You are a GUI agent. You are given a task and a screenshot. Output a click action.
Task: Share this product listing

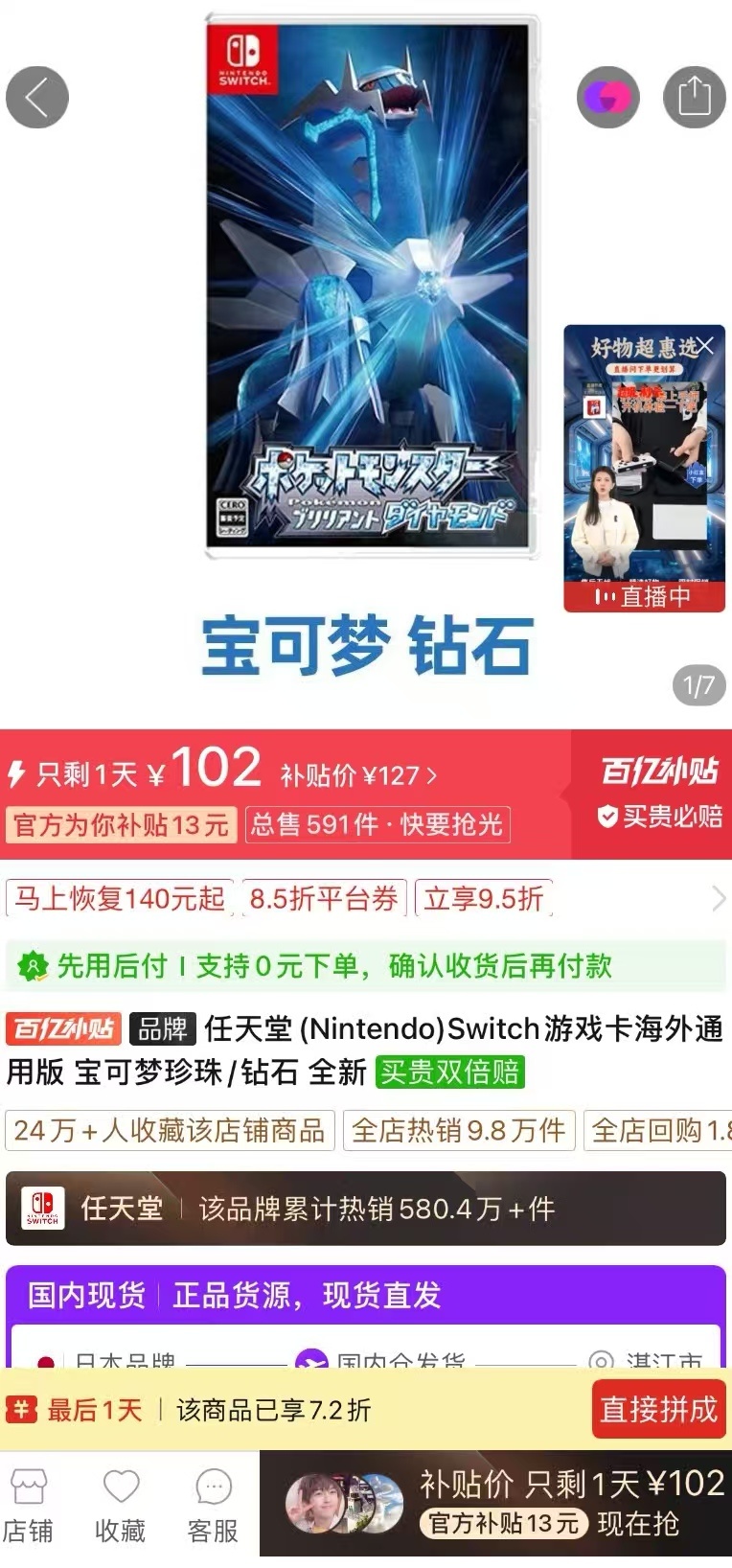click(694, 97)
